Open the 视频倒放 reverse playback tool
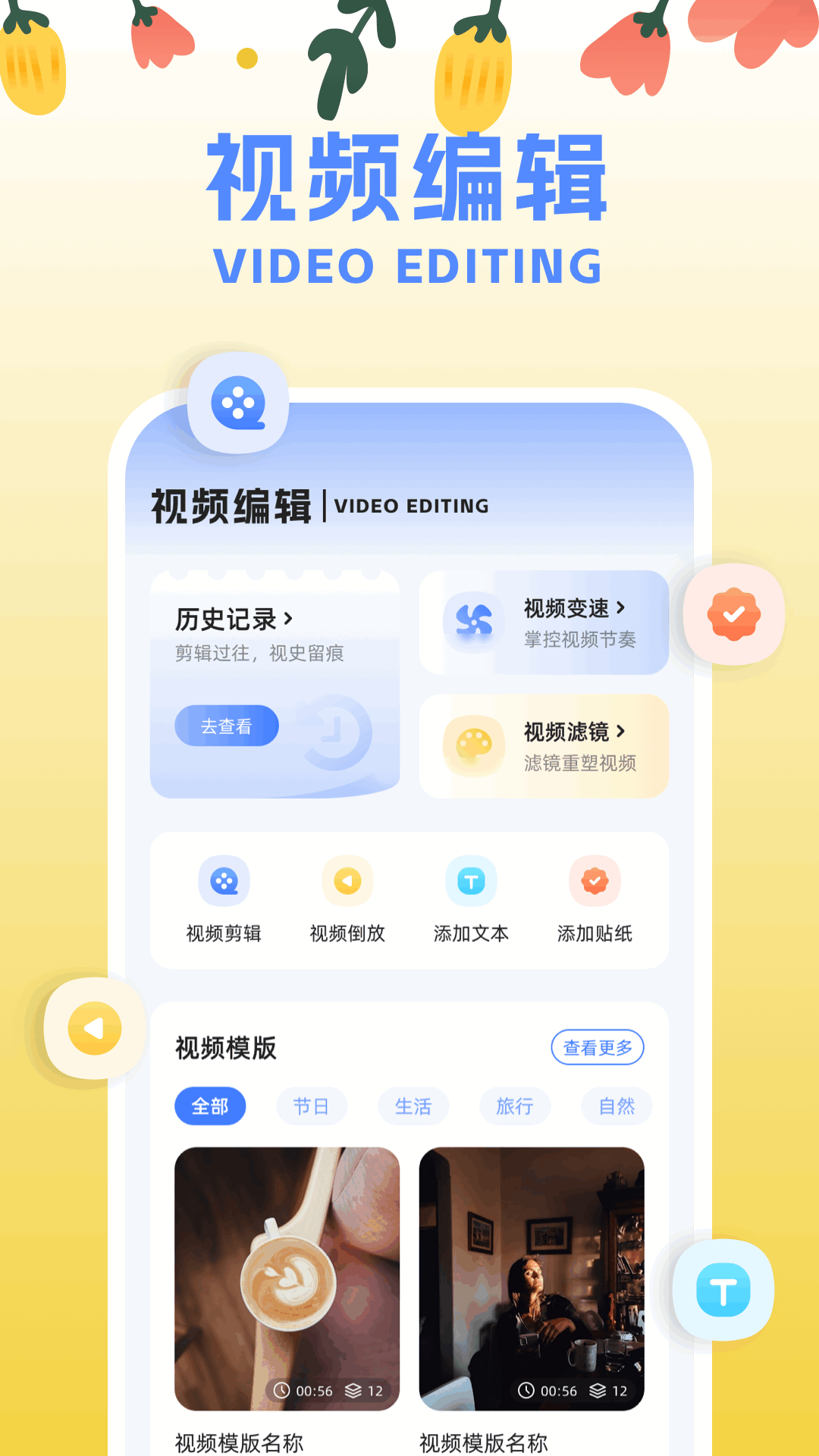 click(x=347, y=880)
